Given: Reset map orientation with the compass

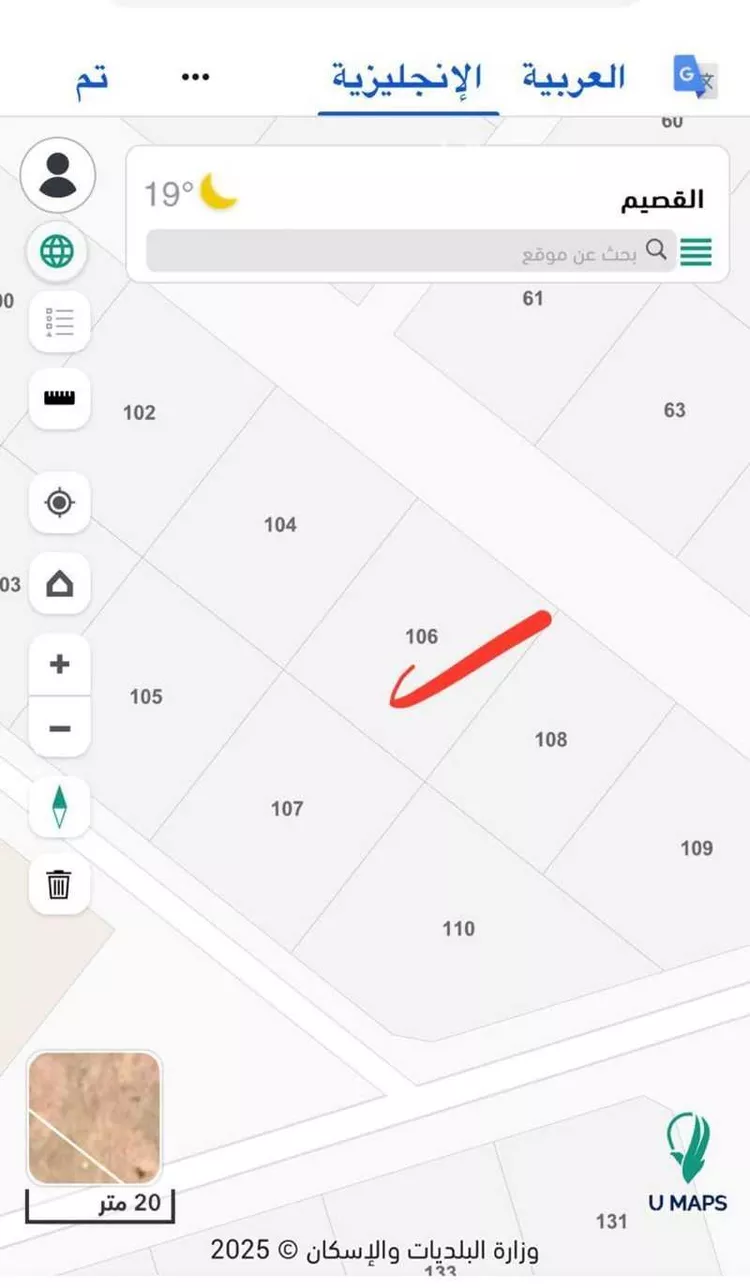Looking at the screenshot, I should pyautogui.click(x=59, y=807).
